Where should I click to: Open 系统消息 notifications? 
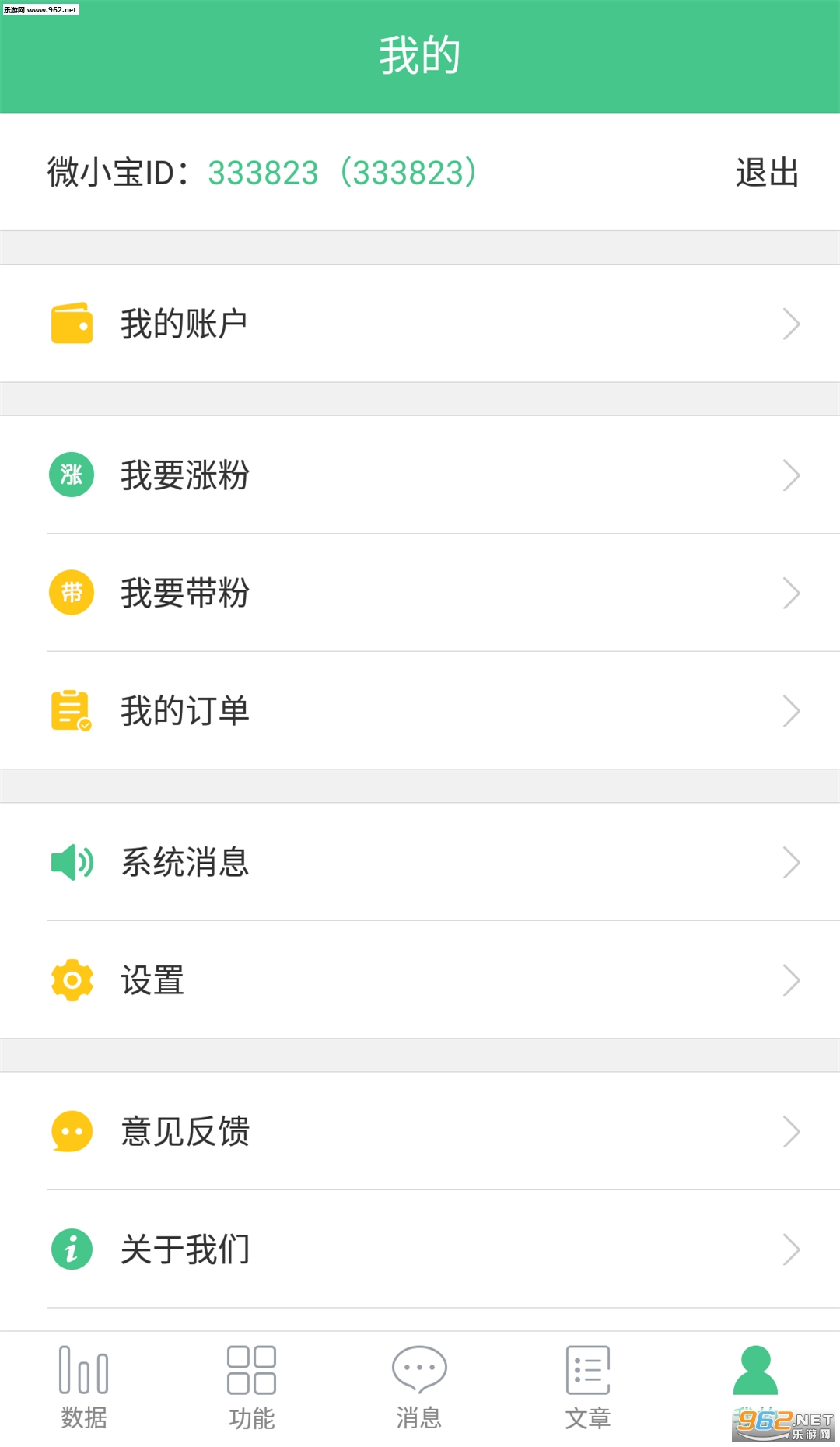coord(420,862)
